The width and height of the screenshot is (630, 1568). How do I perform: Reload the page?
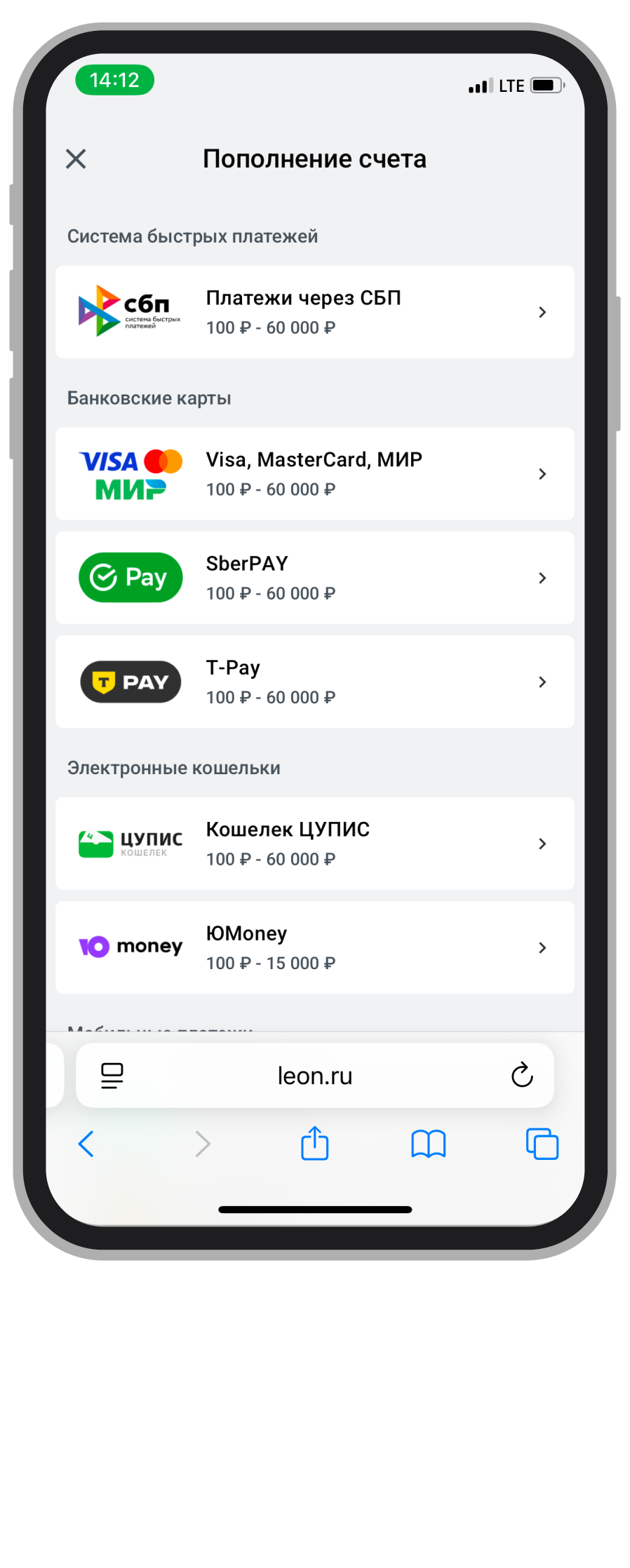pyautogui.click(x=521, y=1075)
